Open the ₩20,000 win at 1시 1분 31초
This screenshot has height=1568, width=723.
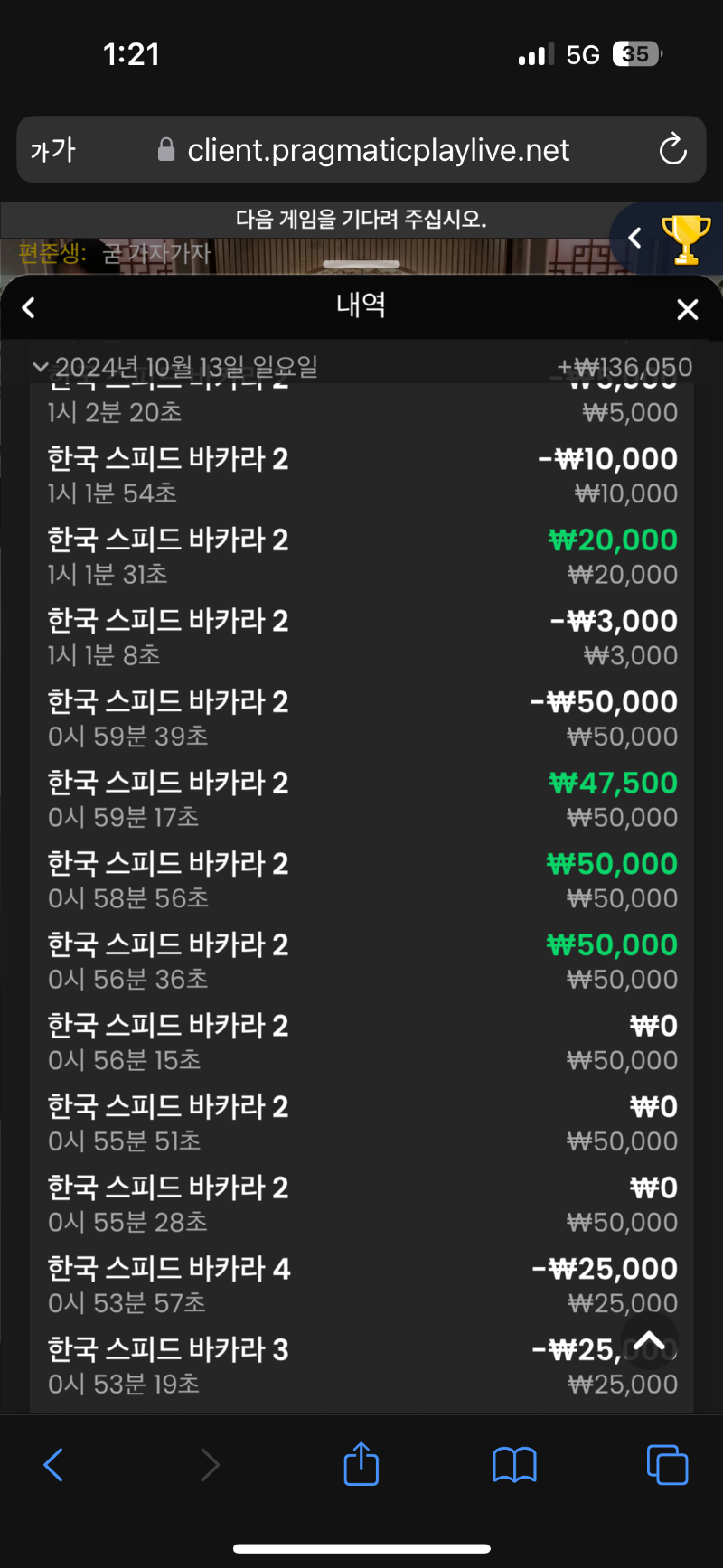361,556
